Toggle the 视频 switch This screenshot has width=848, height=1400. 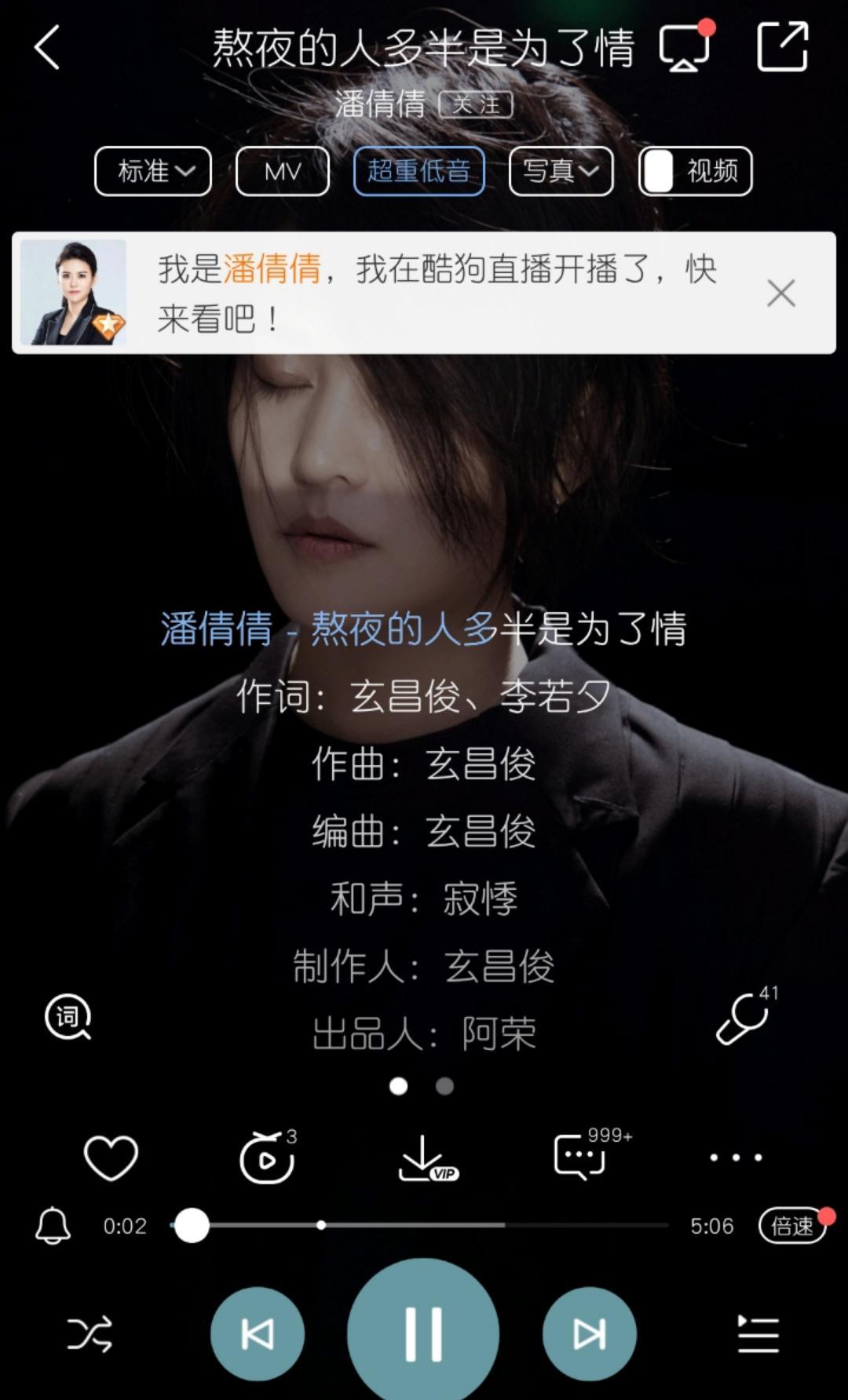pos(696,171)
